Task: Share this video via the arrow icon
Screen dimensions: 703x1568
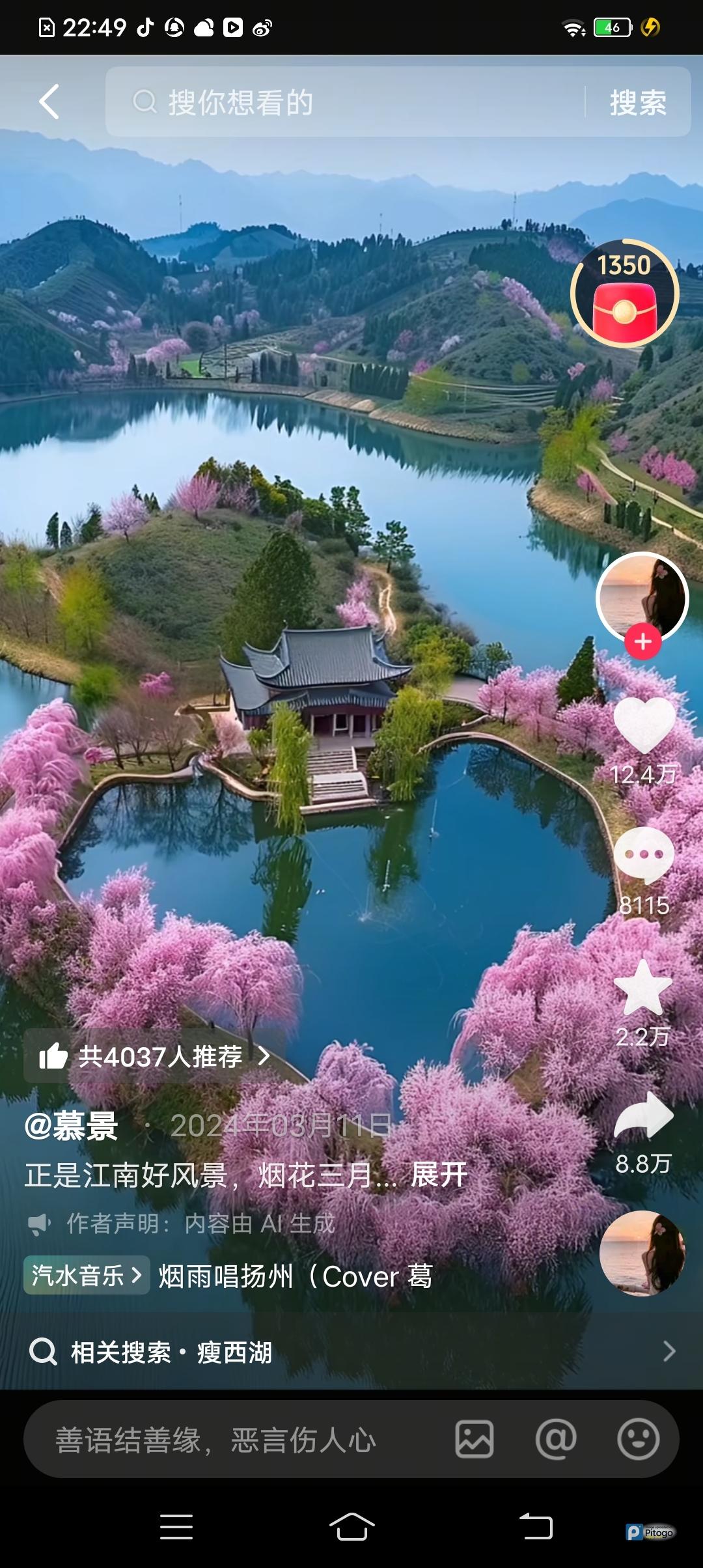Action: pos(644,1115)
